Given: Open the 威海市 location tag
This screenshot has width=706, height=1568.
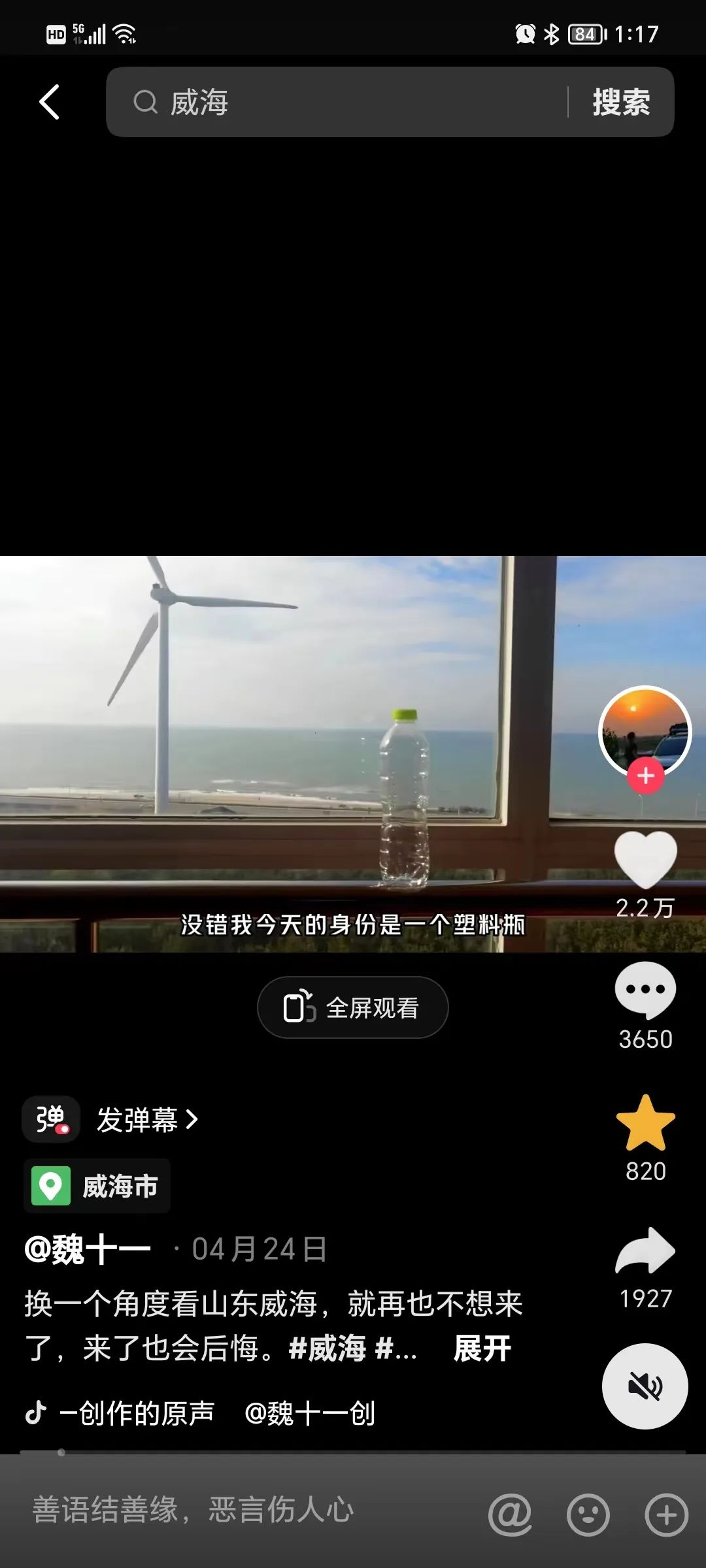Looking at the screenshot, I should click(x=97, y=1186).
